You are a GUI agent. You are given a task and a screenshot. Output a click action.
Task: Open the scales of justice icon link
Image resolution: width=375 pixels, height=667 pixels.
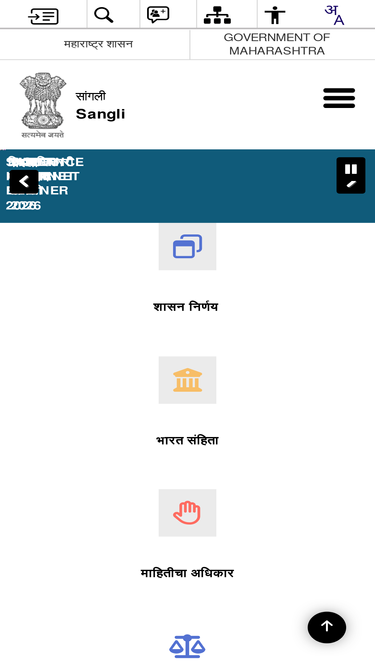[187, 646]
